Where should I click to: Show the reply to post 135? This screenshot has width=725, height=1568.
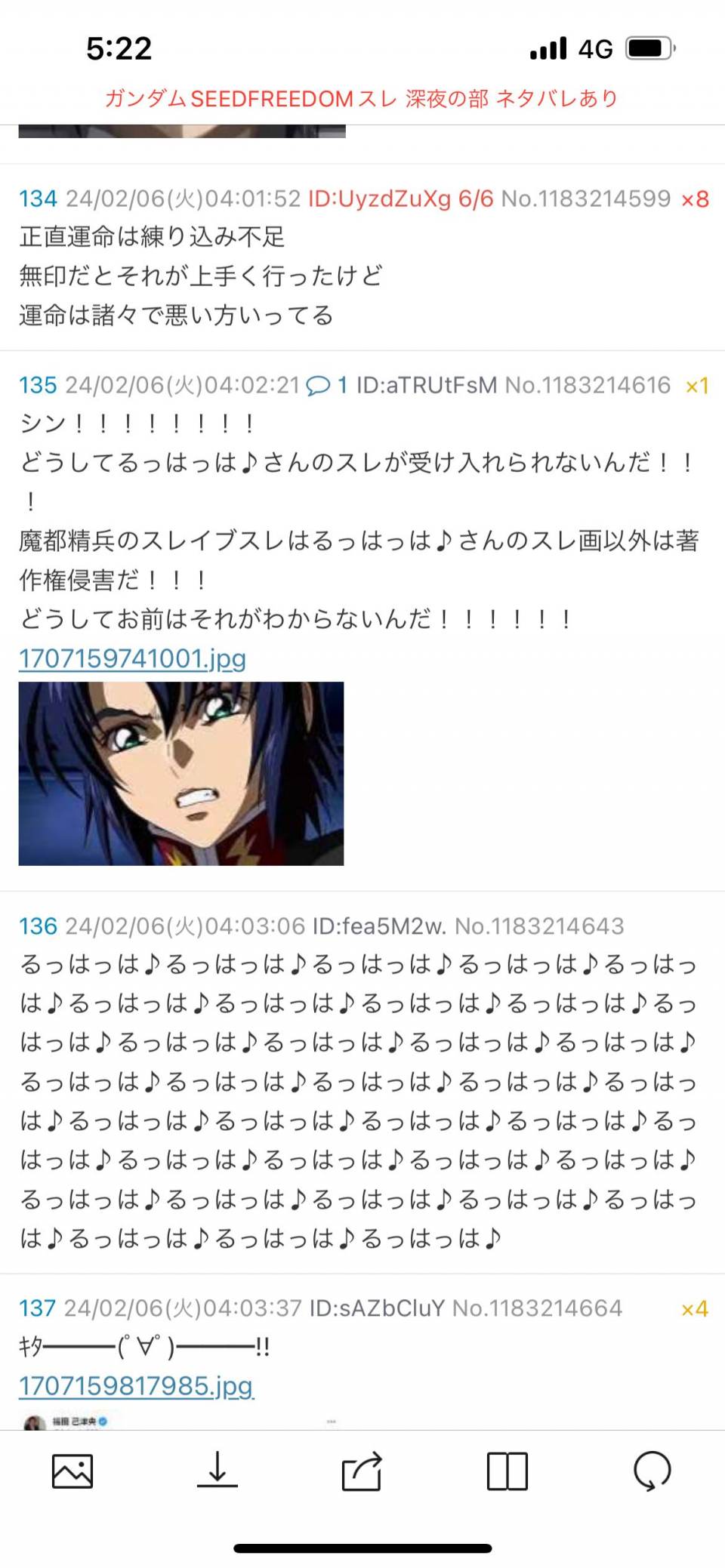coord(327,386)
